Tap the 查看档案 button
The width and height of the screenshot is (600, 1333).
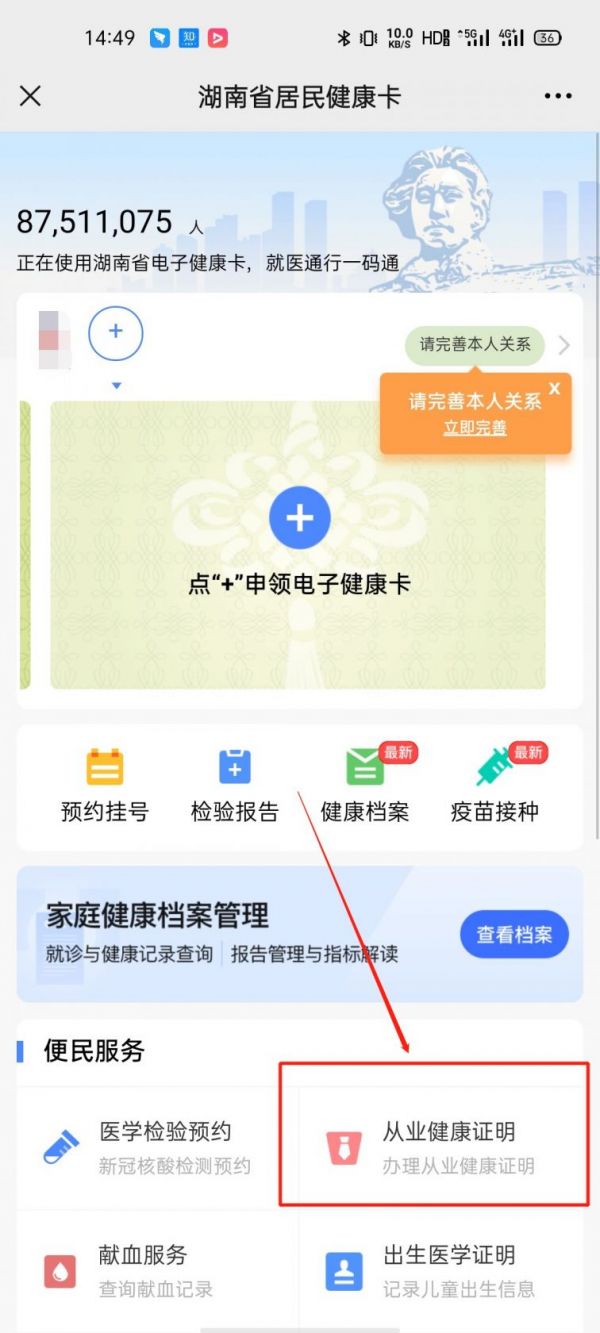pyautogui.click(x=514, y=935)
